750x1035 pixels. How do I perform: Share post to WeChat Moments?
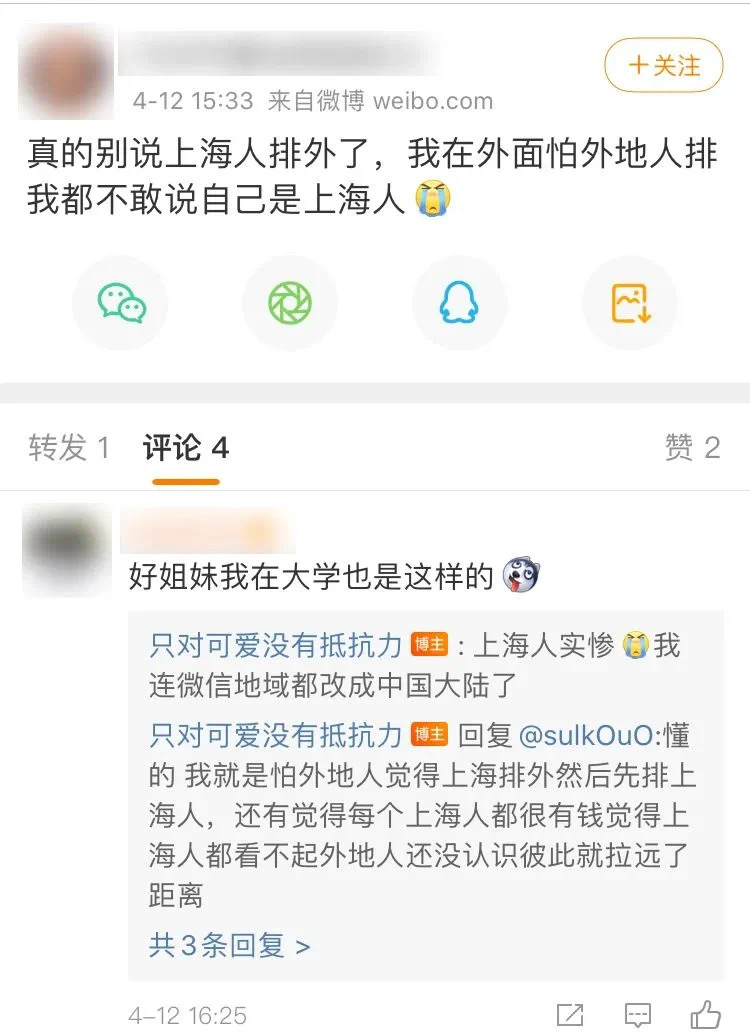(290, 303)
